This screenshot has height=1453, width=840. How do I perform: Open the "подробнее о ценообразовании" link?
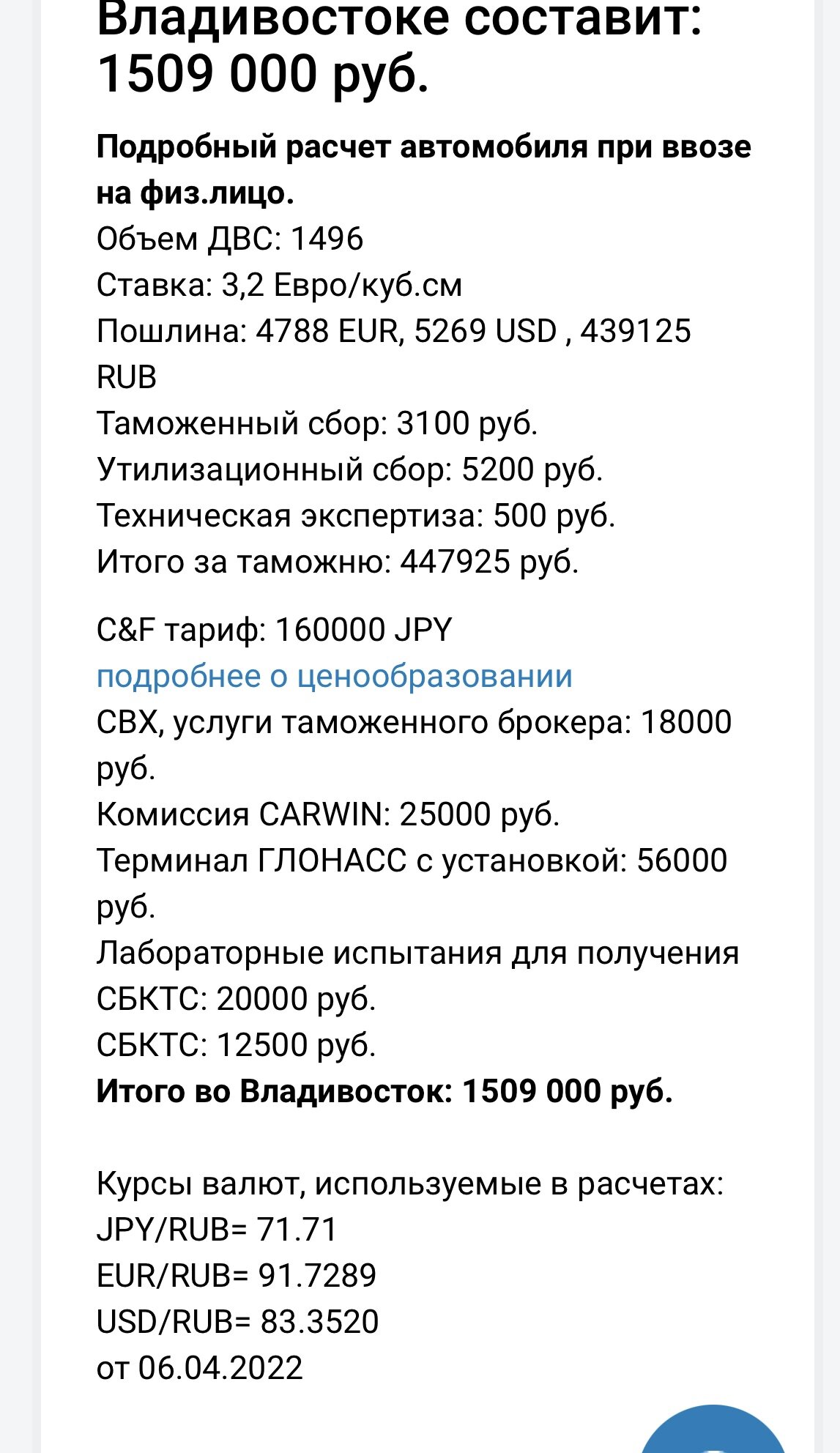tap(334, 677)
